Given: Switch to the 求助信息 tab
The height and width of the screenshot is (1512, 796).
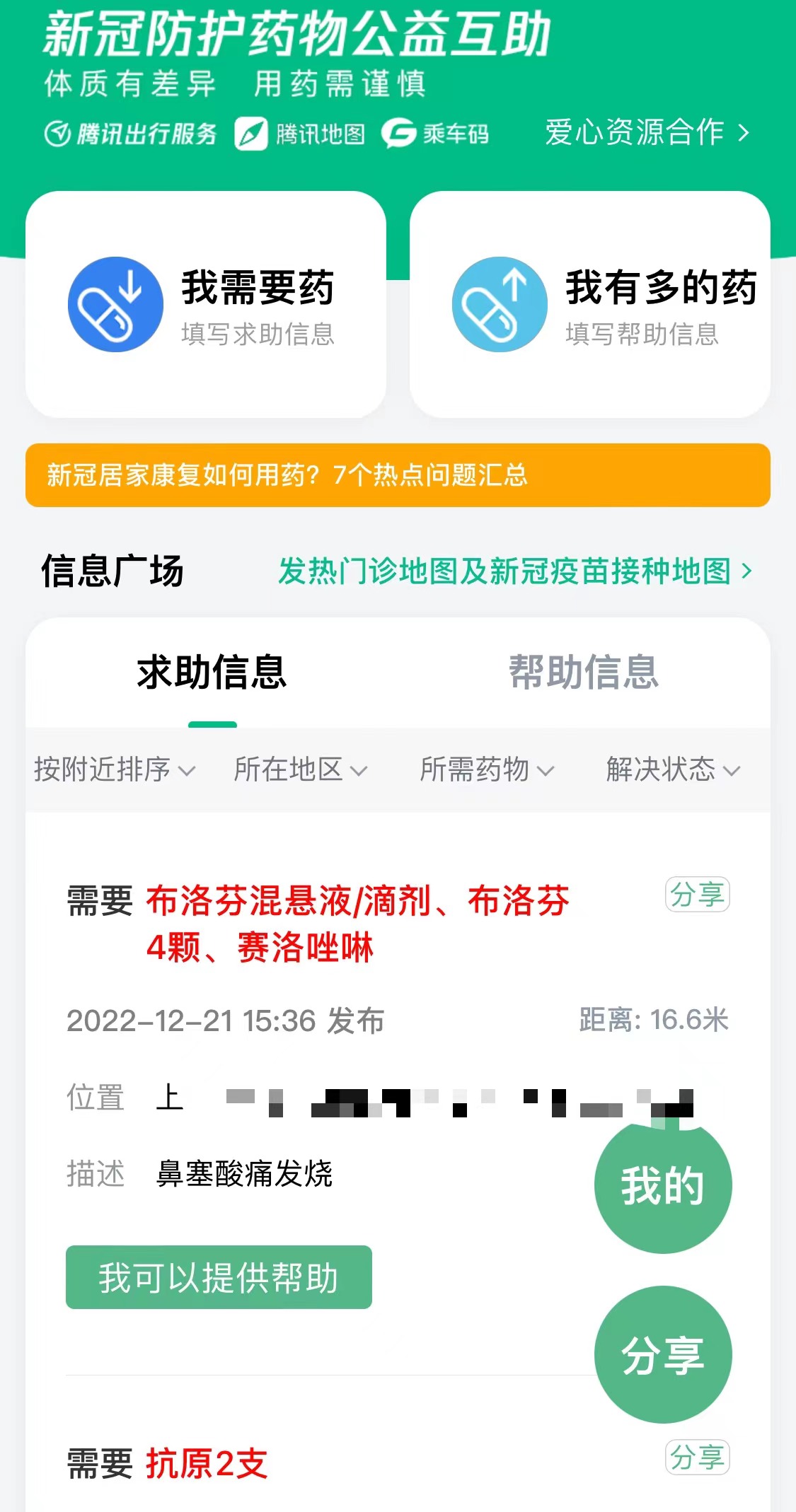Looking at the screenshot, I should click(212, 672).
